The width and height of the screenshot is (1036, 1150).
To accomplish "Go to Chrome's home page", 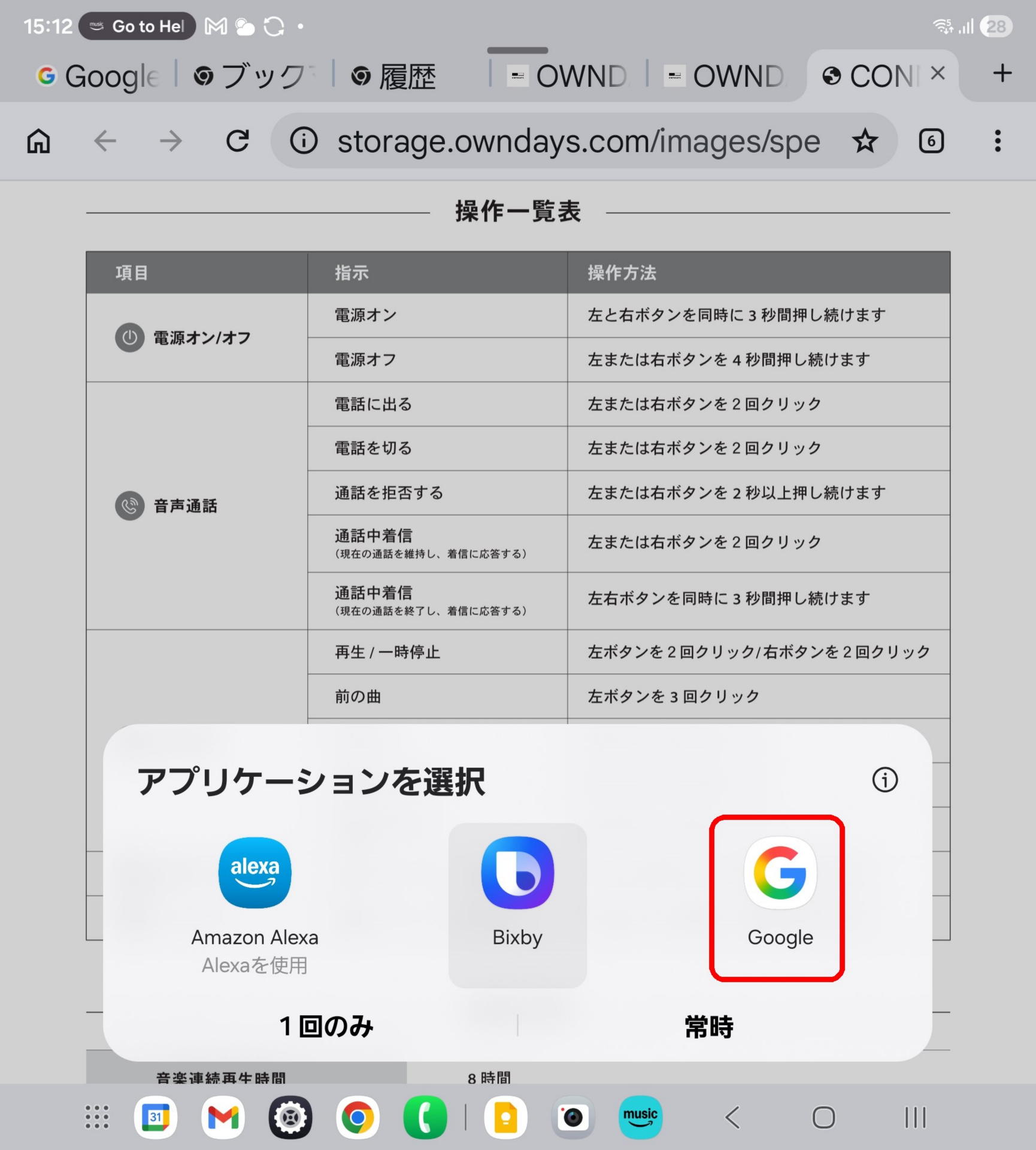I will (x=39, y=141).
